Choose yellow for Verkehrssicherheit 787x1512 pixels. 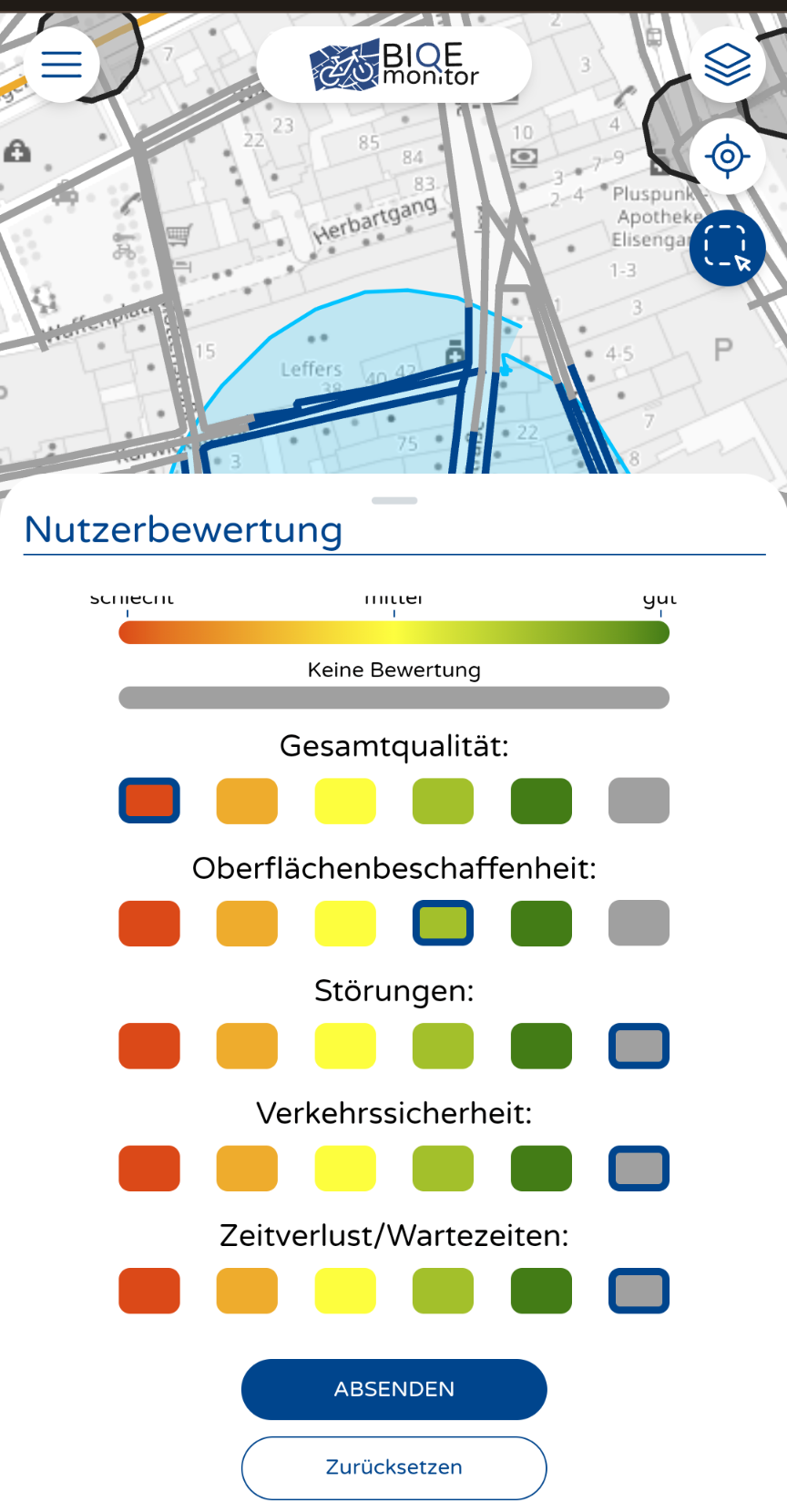coord(345,1169)
